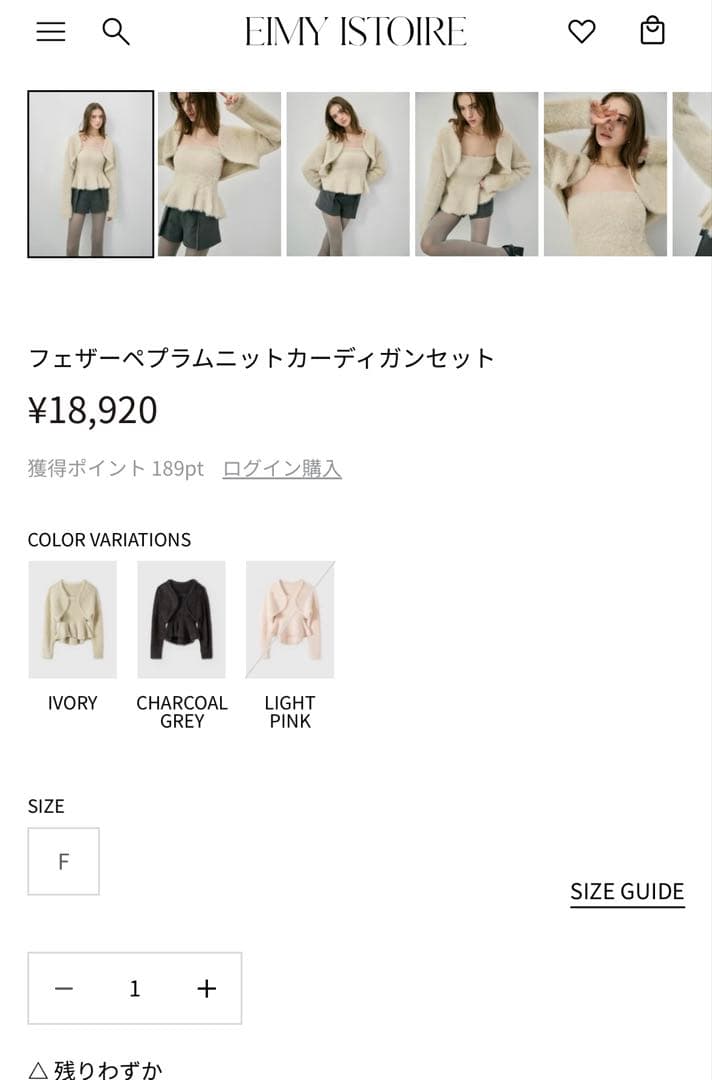Go to home via EIMY ISTOIRE header
Image resolution: width=712 pixels, height=1080 pixels.
(x=355, y=32)
